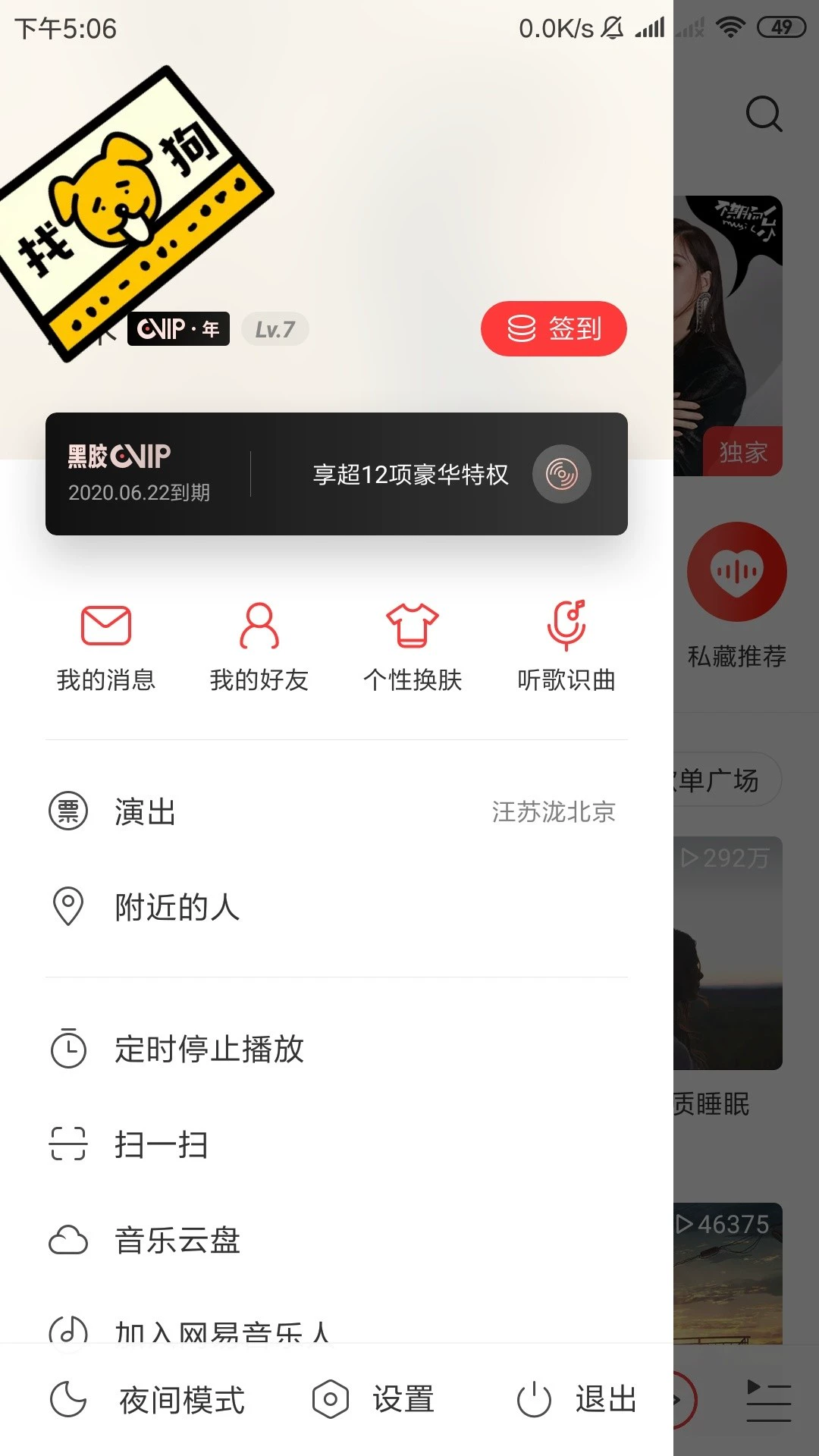Tap 退出 to log out
Image resolution: width=819 pixels, height=1456 pixels.
coord(580,1399)
